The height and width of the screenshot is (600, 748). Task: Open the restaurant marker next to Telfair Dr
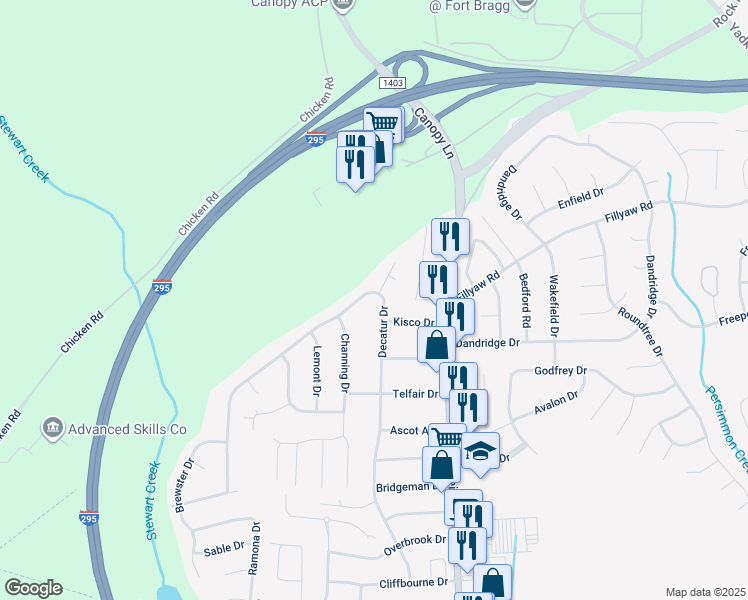pos(458,380)
